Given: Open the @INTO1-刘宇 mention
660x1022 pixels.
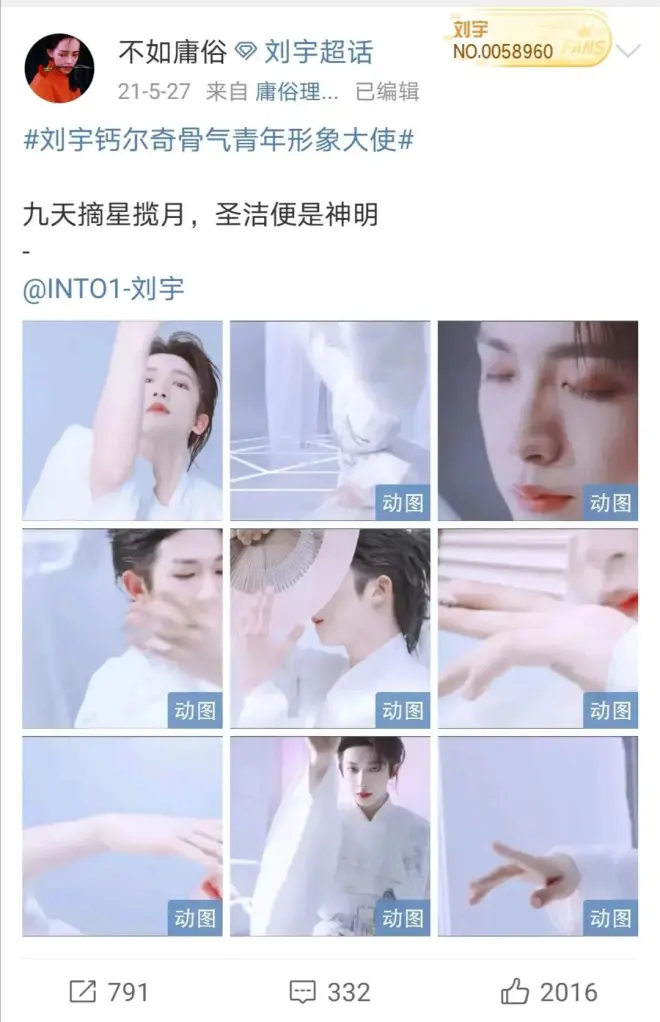Looking at the screenshot, I should click(103, 290).
